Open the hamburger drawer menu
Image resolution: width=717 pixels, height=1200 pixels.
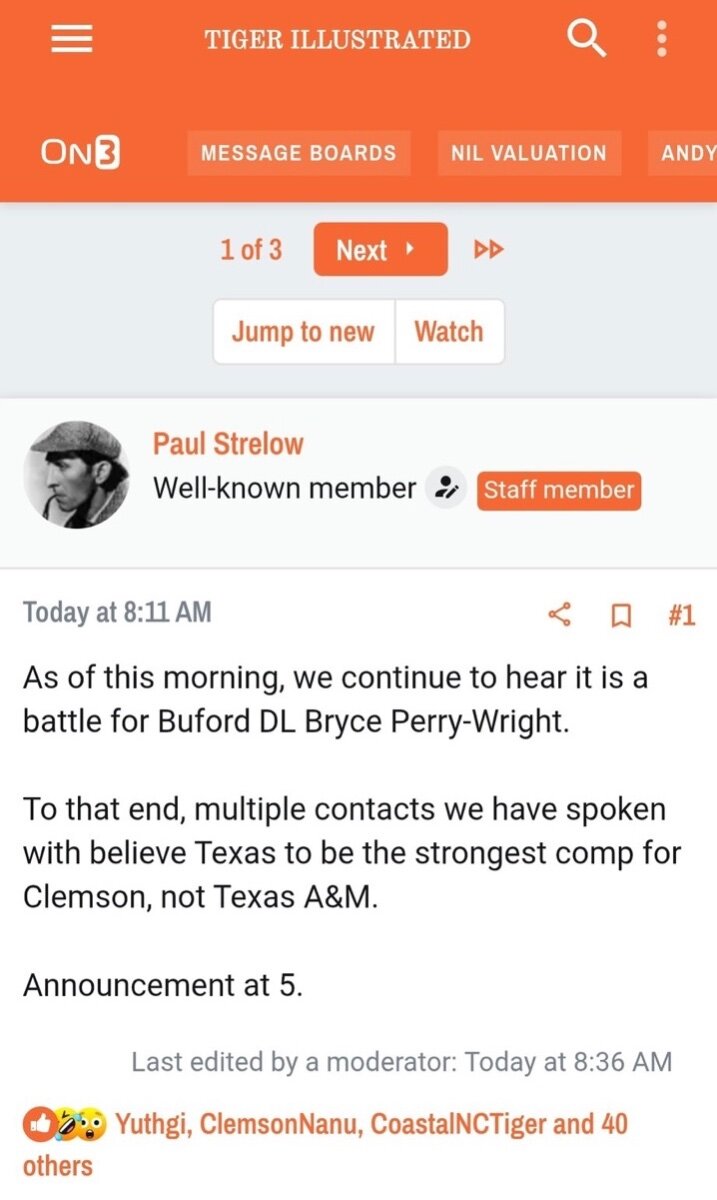click(x=72, y=39)
